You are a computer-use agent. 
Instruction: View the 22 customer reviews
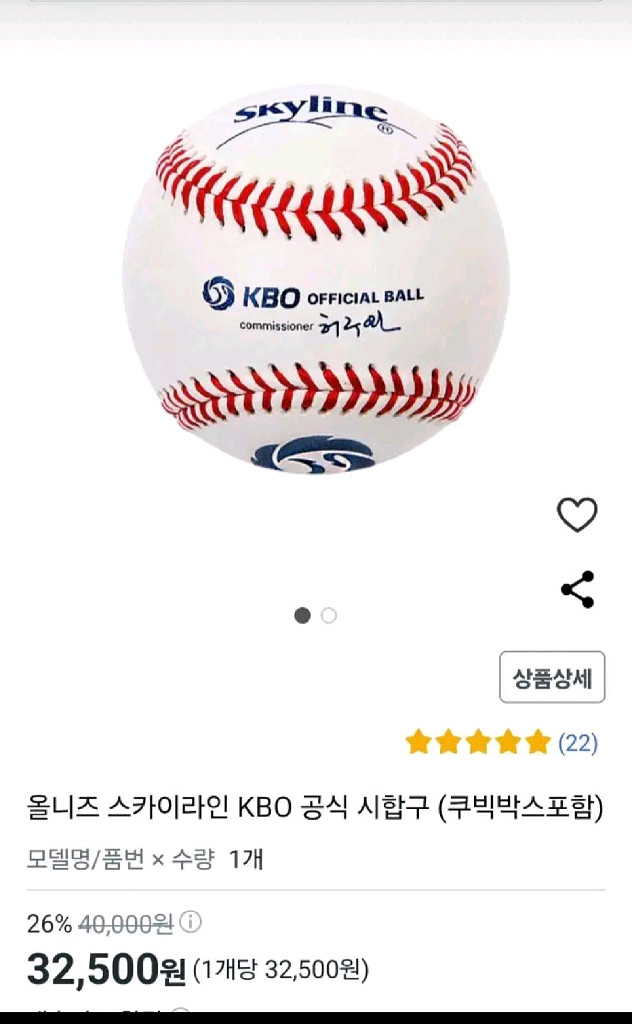(577, 743)
